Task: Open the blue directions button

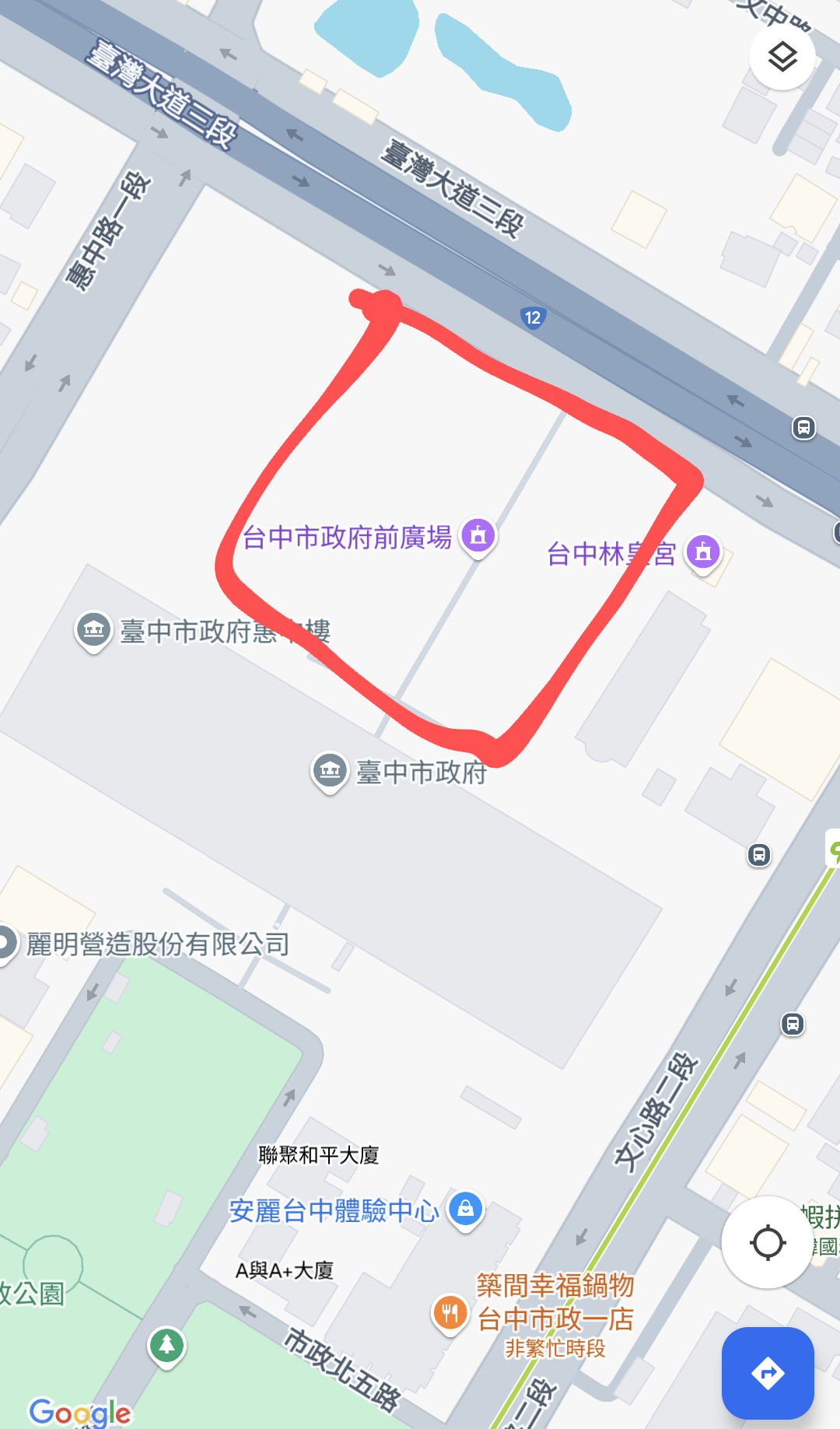Action: [x=768, y=1373]
